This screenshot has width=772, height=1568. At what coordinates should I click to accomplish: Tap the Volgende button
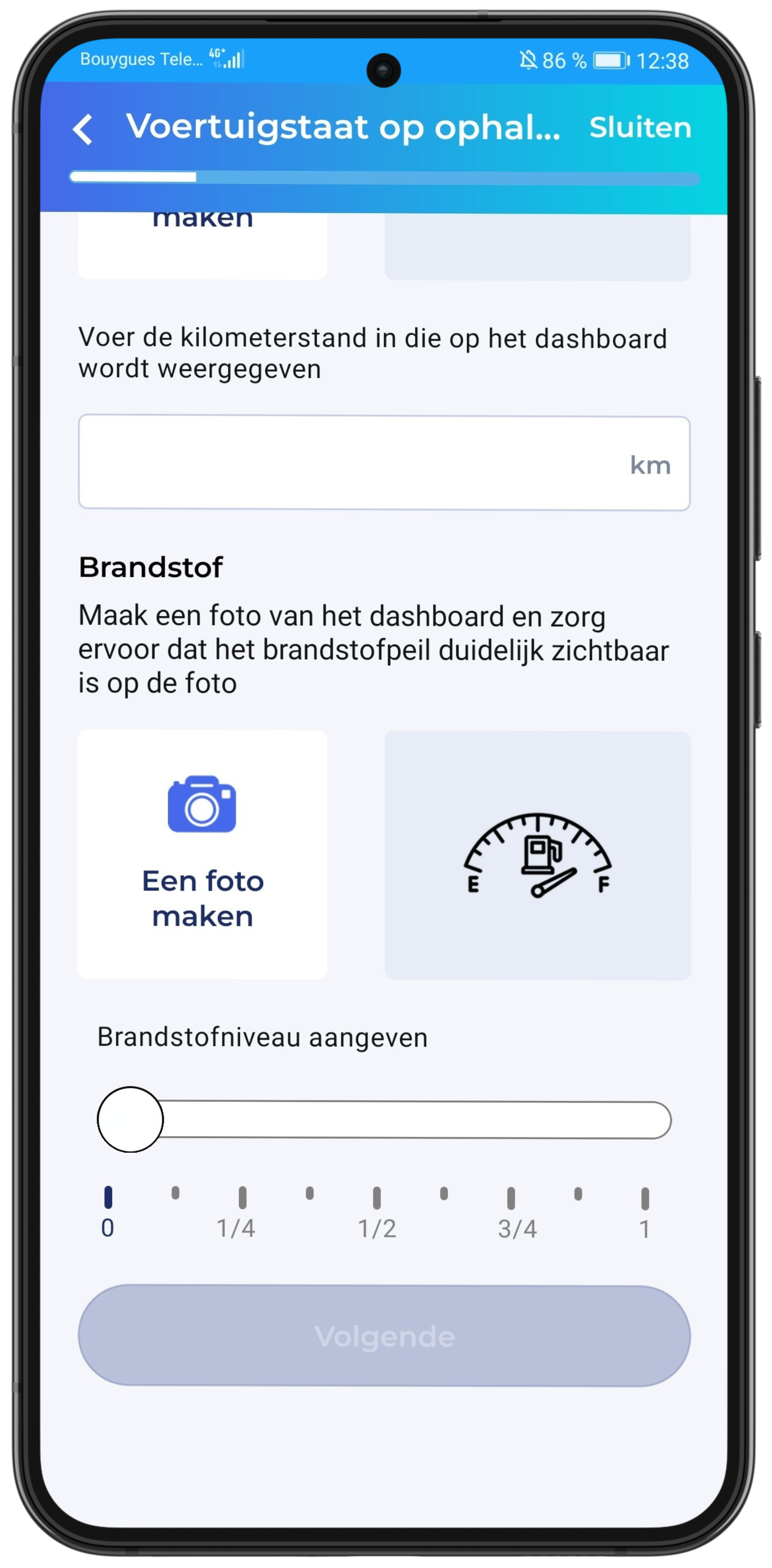tap(384, 1336)
